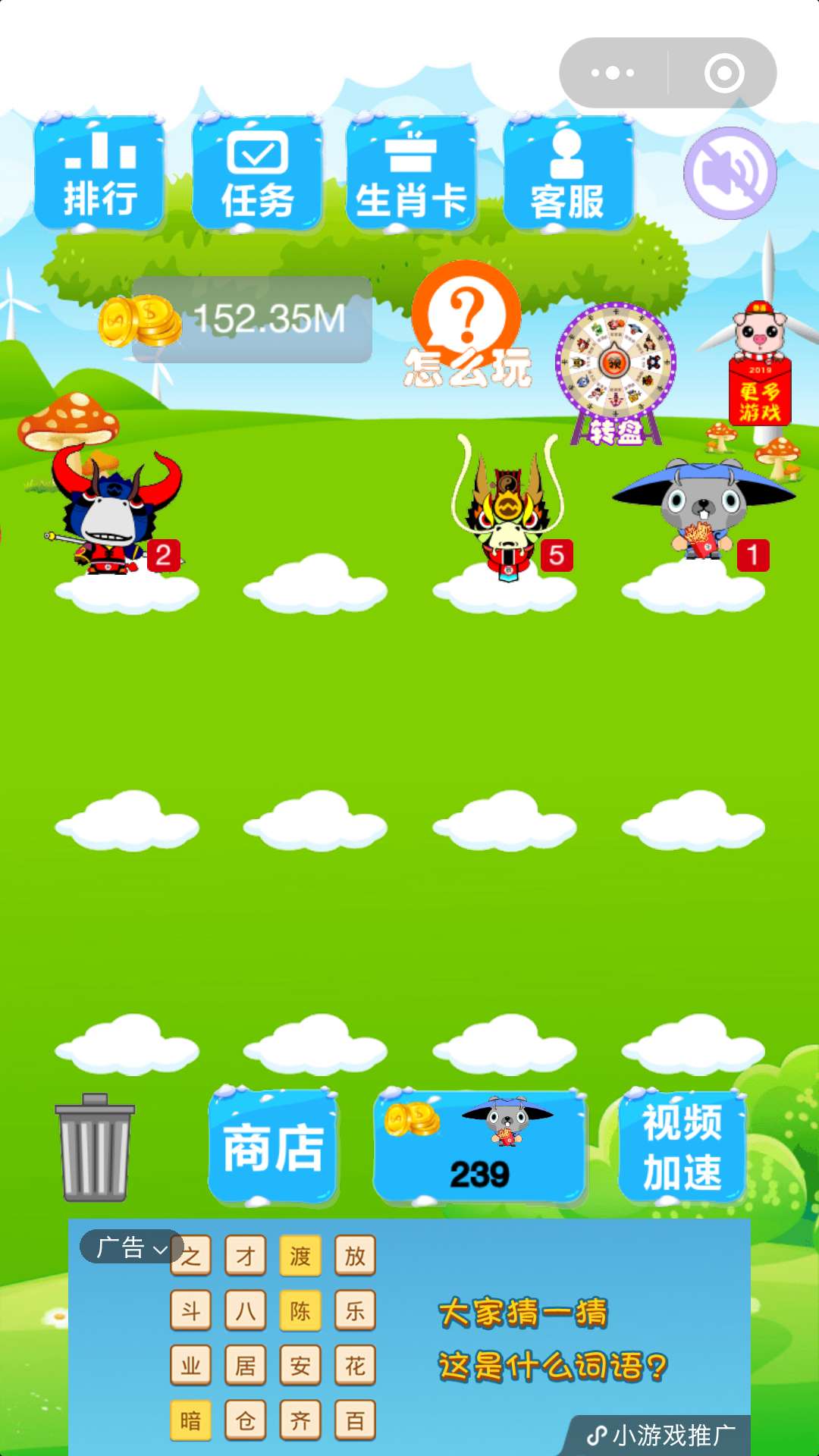Close the mini program with the circle button

[x=723, y=74]
